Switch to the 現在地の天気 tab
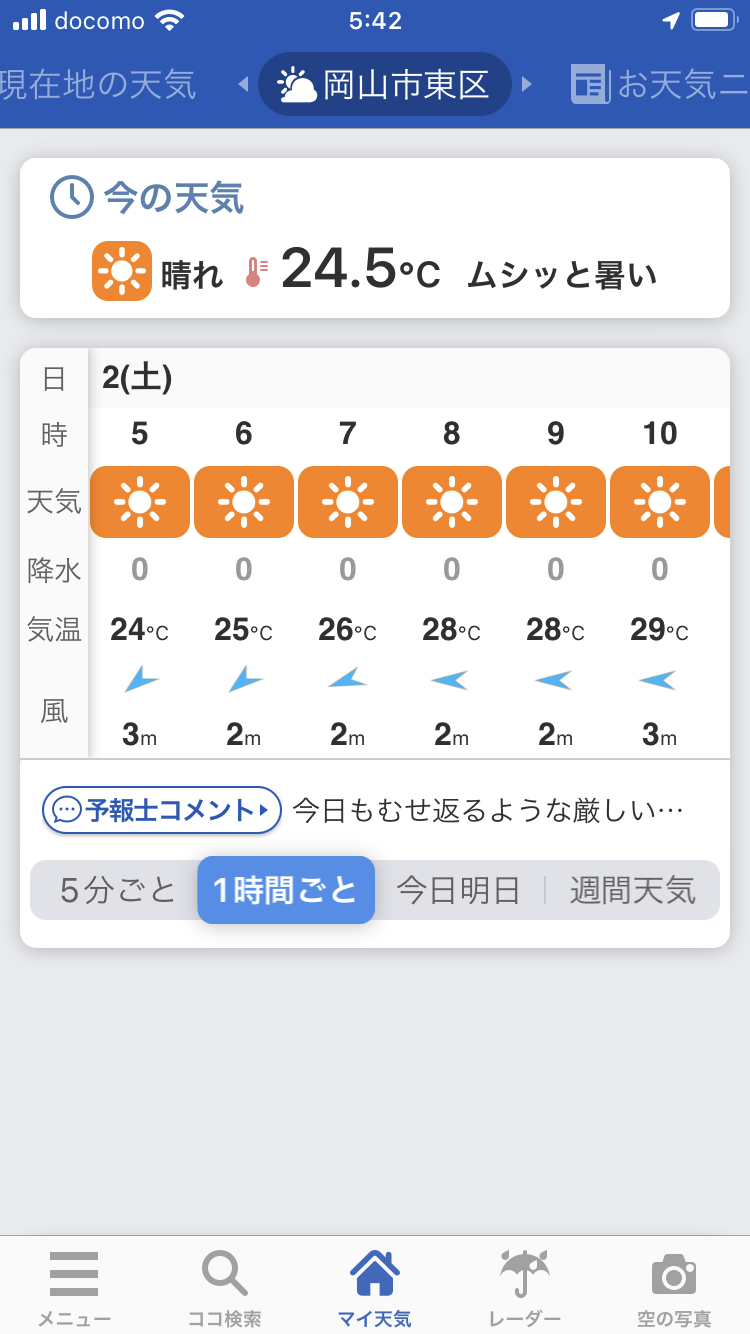The height and width of the screenshot is (1334, 750). (x=98, y=84)
